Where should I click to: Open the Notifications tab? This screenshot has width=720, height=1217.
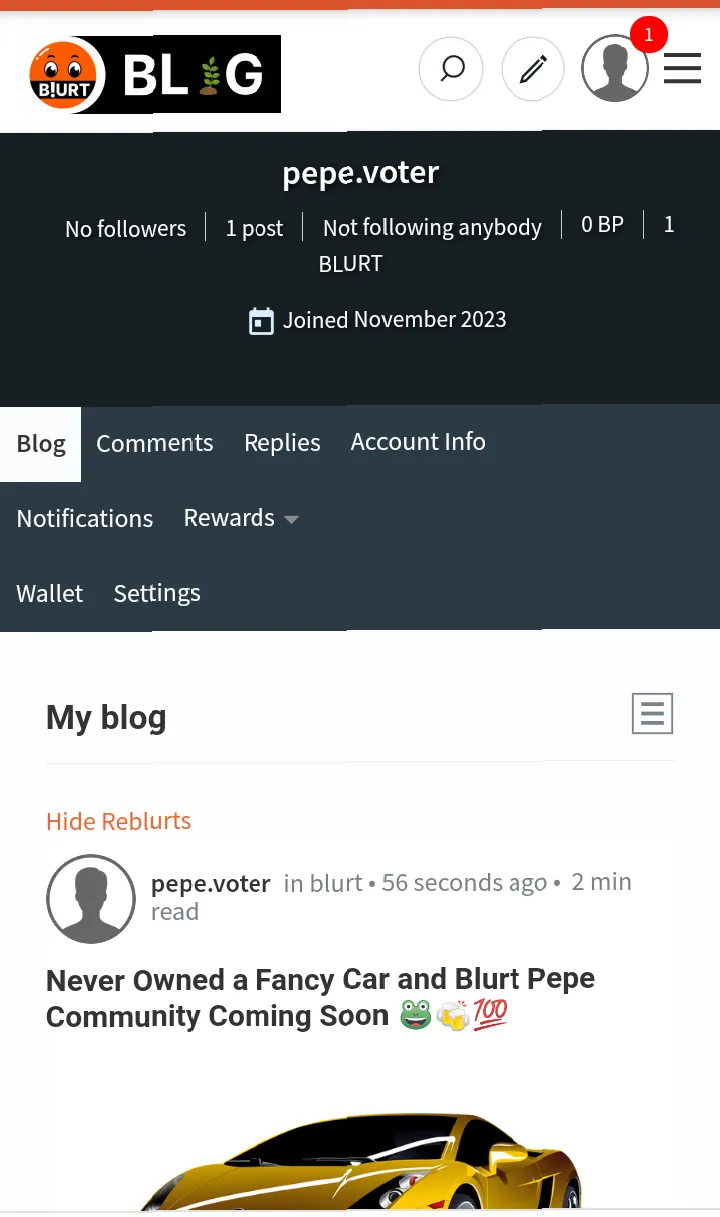point(85,518)
